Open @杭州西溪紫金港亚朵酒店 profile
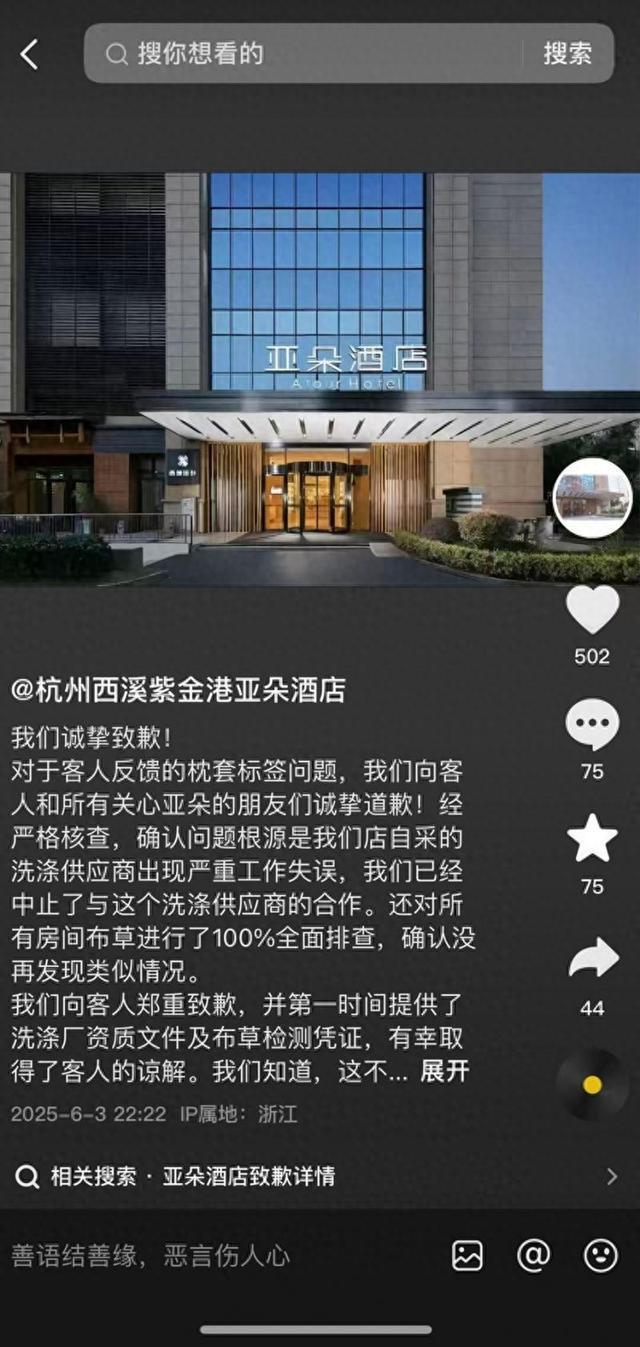 [178, 690]
